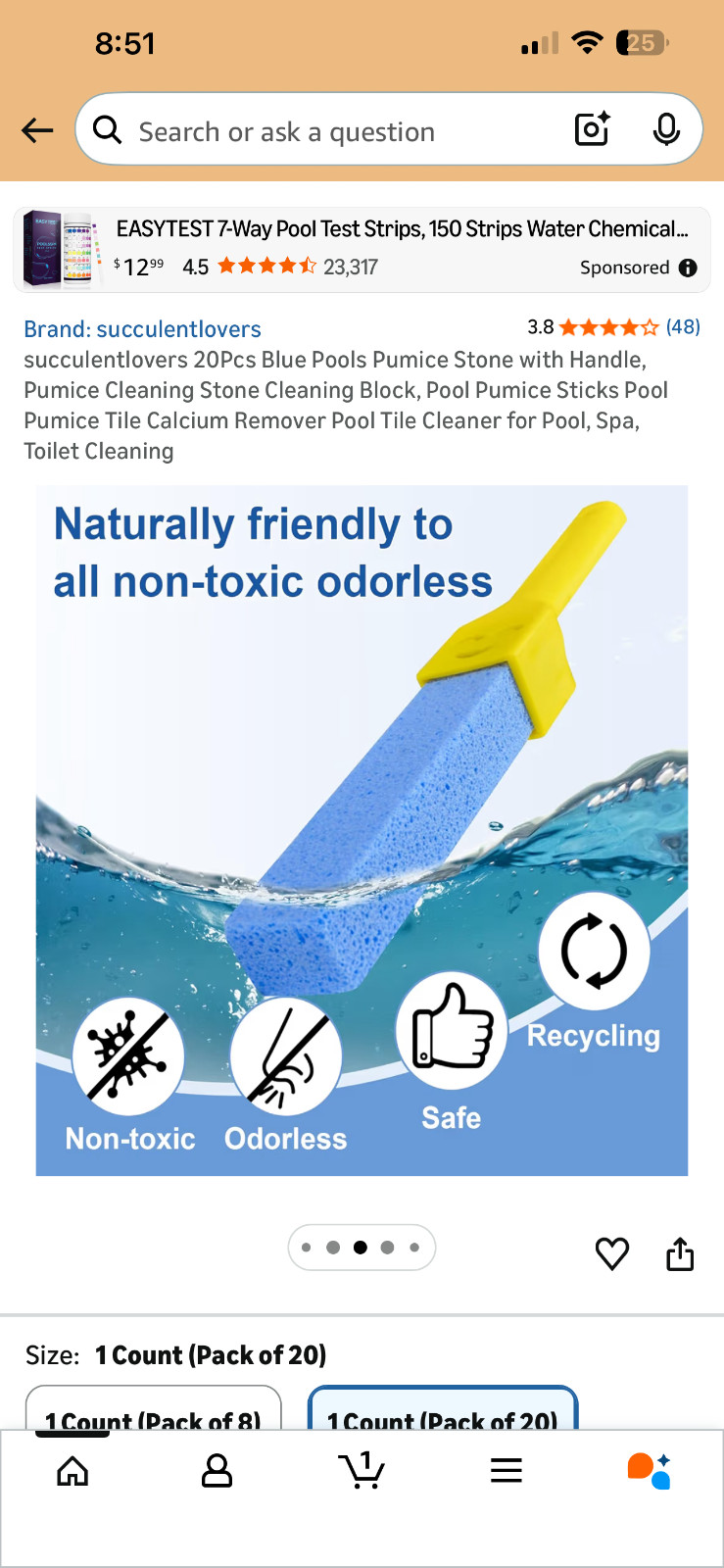Image resolution: width=724 pixels, height=1568 pixels.
Task: Add product to wish list heart
Action: coord(612,1253)
